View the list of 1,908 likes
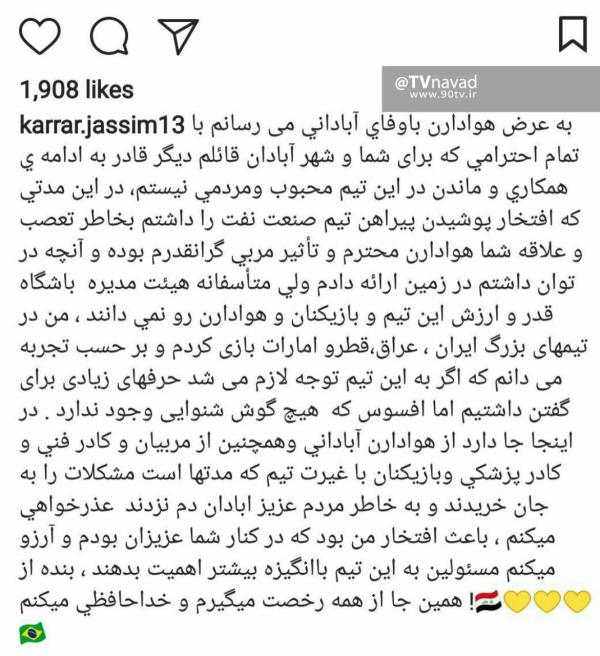The width and height of the screenshot is (600, 656). 76,92
